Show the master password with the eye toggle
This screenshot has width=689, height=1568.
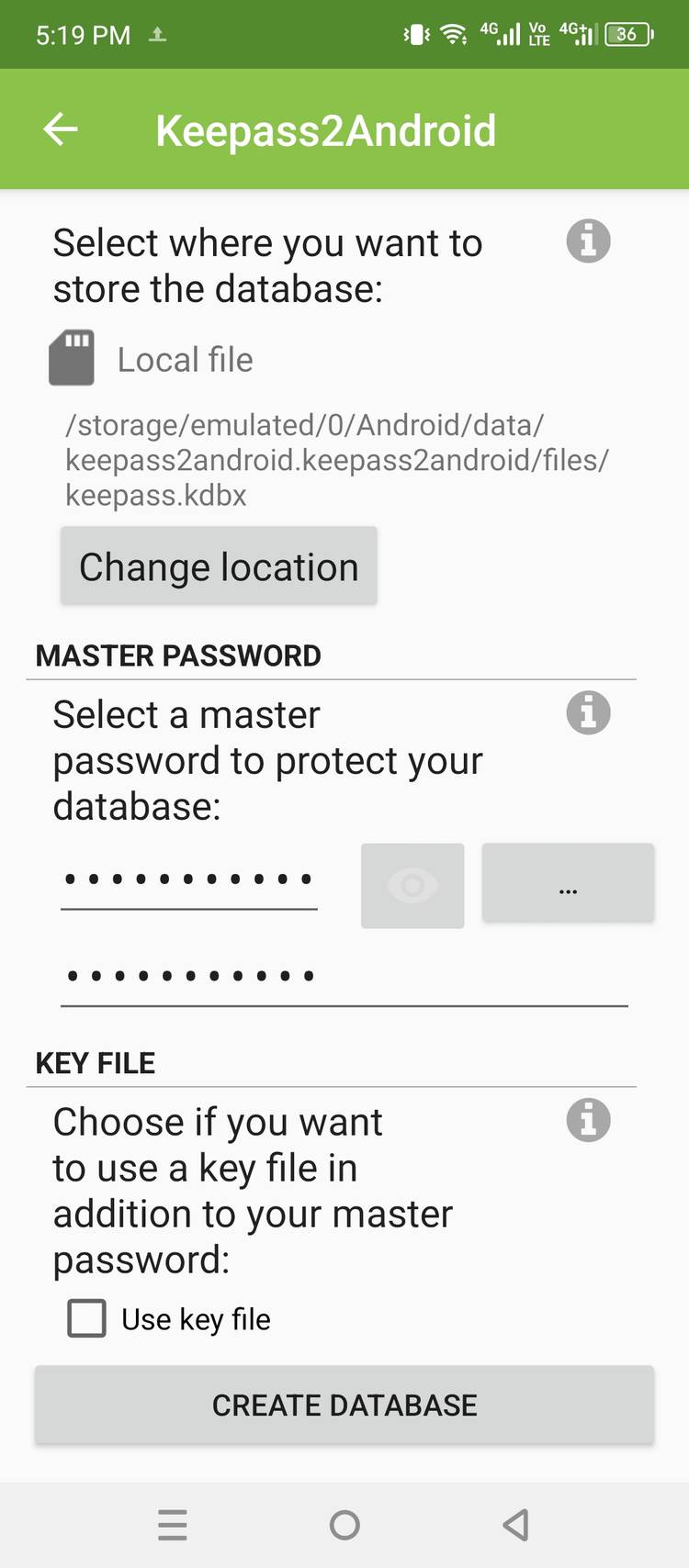(x=412, y=884)
